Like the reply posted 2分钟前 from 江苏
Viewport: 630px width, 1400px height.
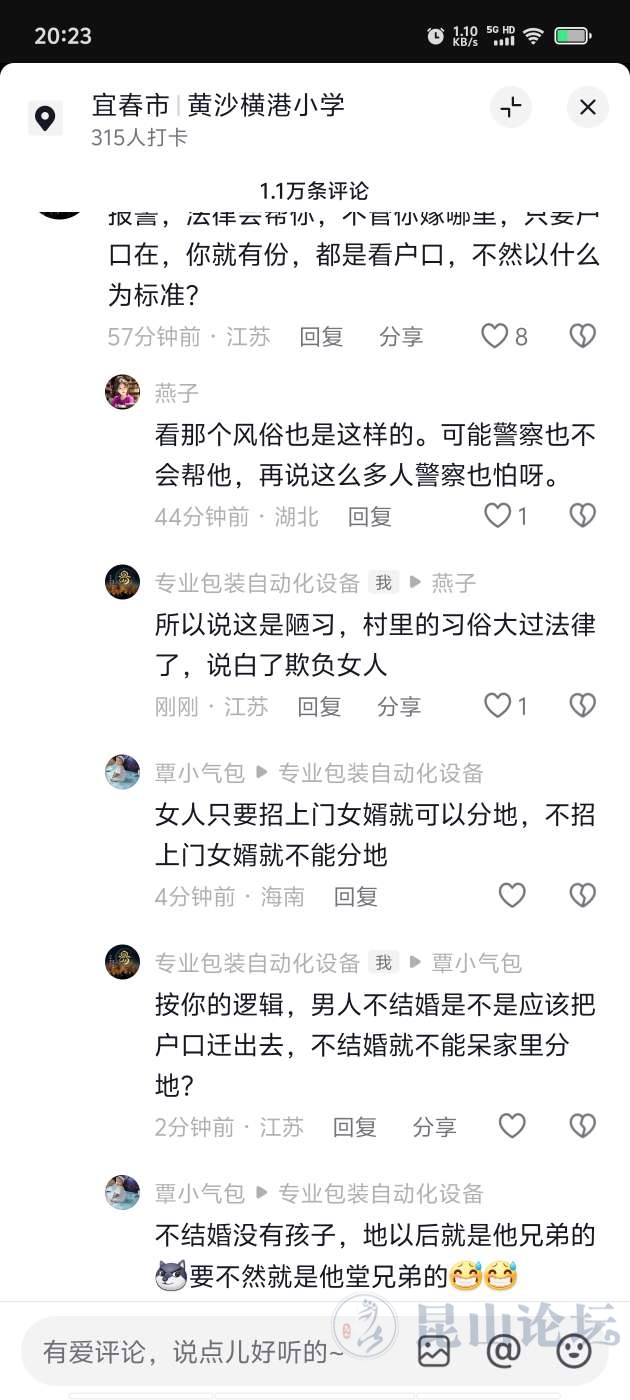512,1126
